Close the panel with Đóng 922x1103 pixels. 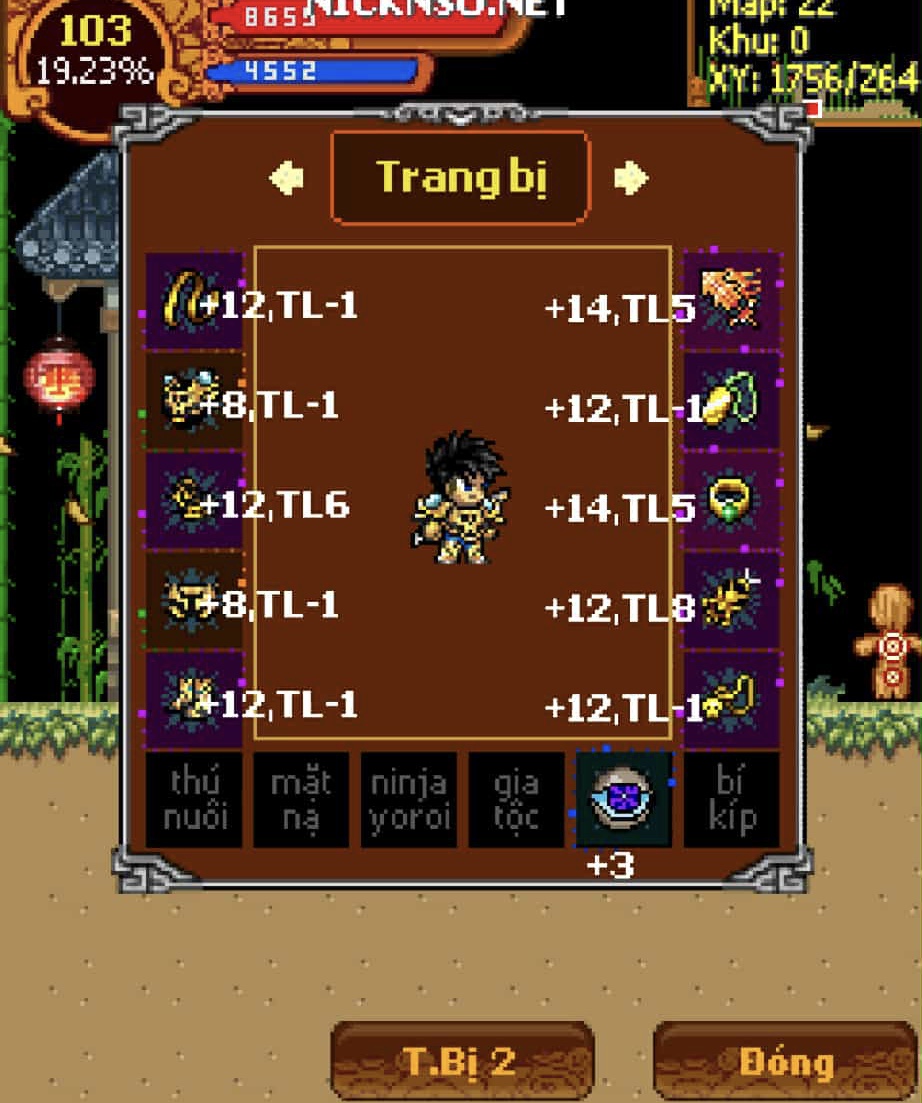(785, 1061)
